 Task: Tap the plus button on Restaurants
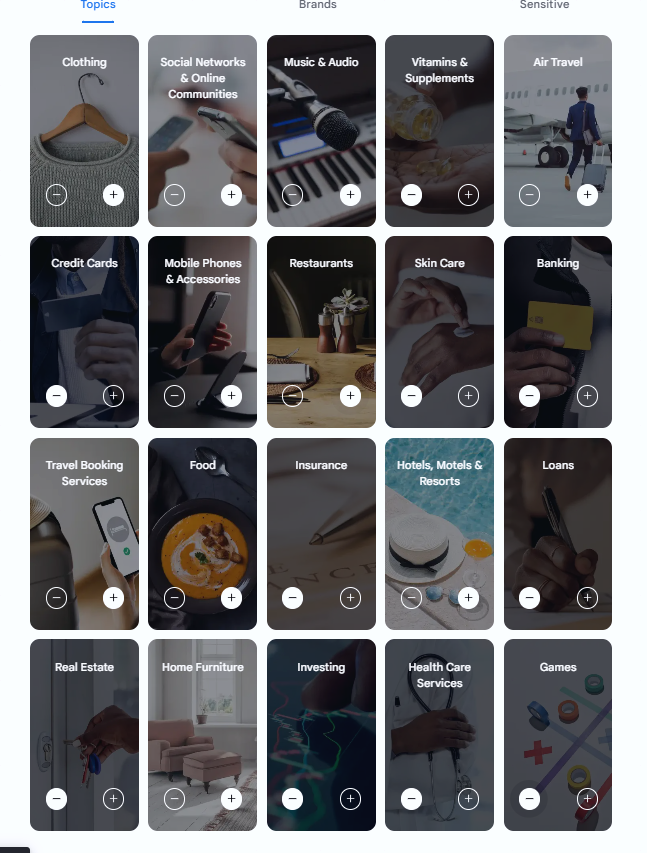pyautogui.click(x=350, y=396)
